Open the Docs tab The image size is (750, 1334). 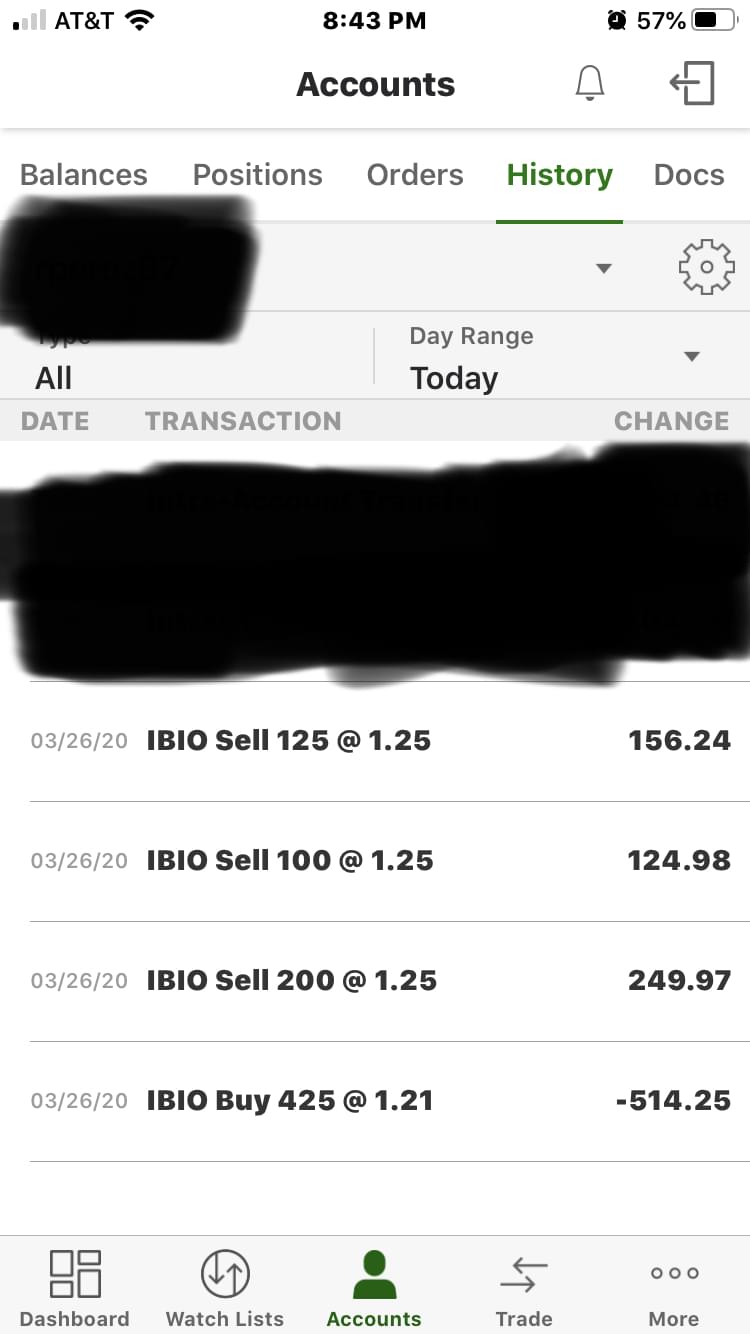[x=688, y=175]
